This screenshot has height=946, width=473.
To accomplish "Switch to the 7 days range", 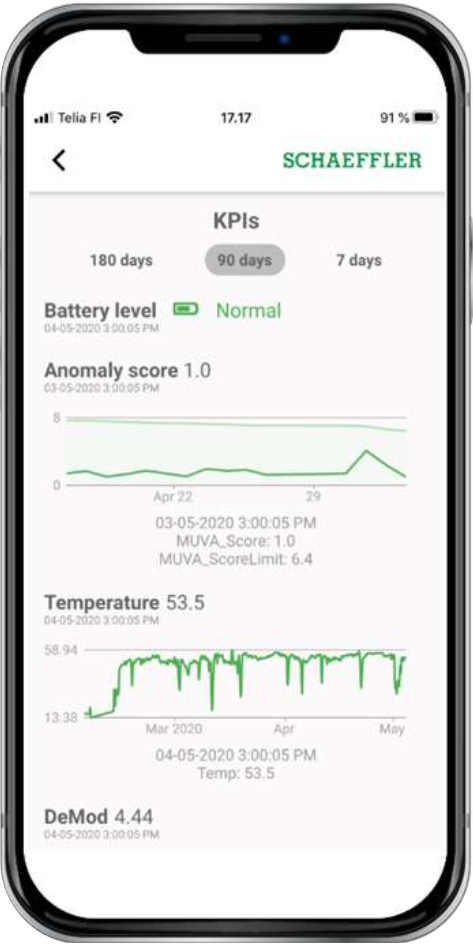I will (x=359, y=261).
